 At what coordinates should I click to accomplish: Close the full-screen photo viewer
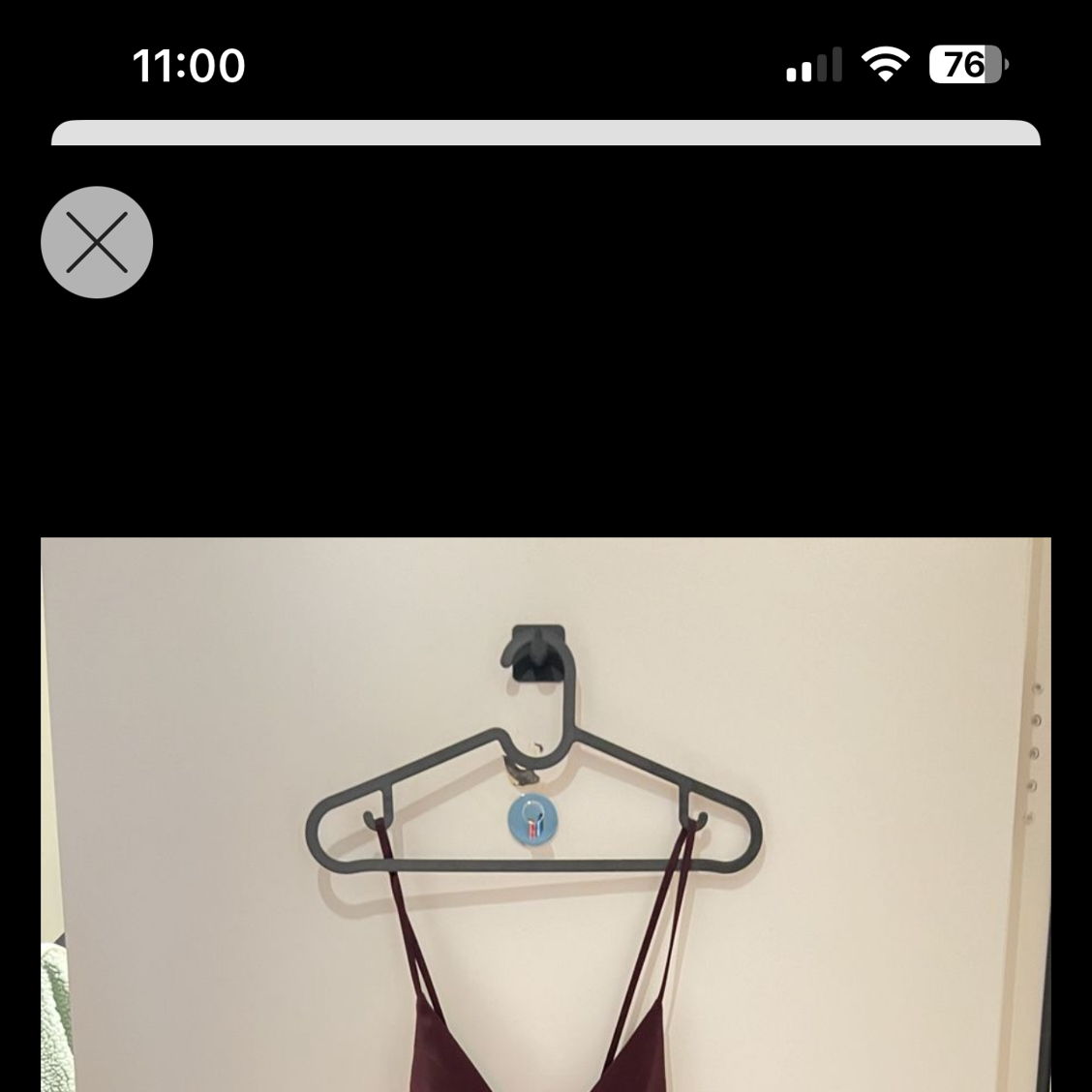point(97,242)
